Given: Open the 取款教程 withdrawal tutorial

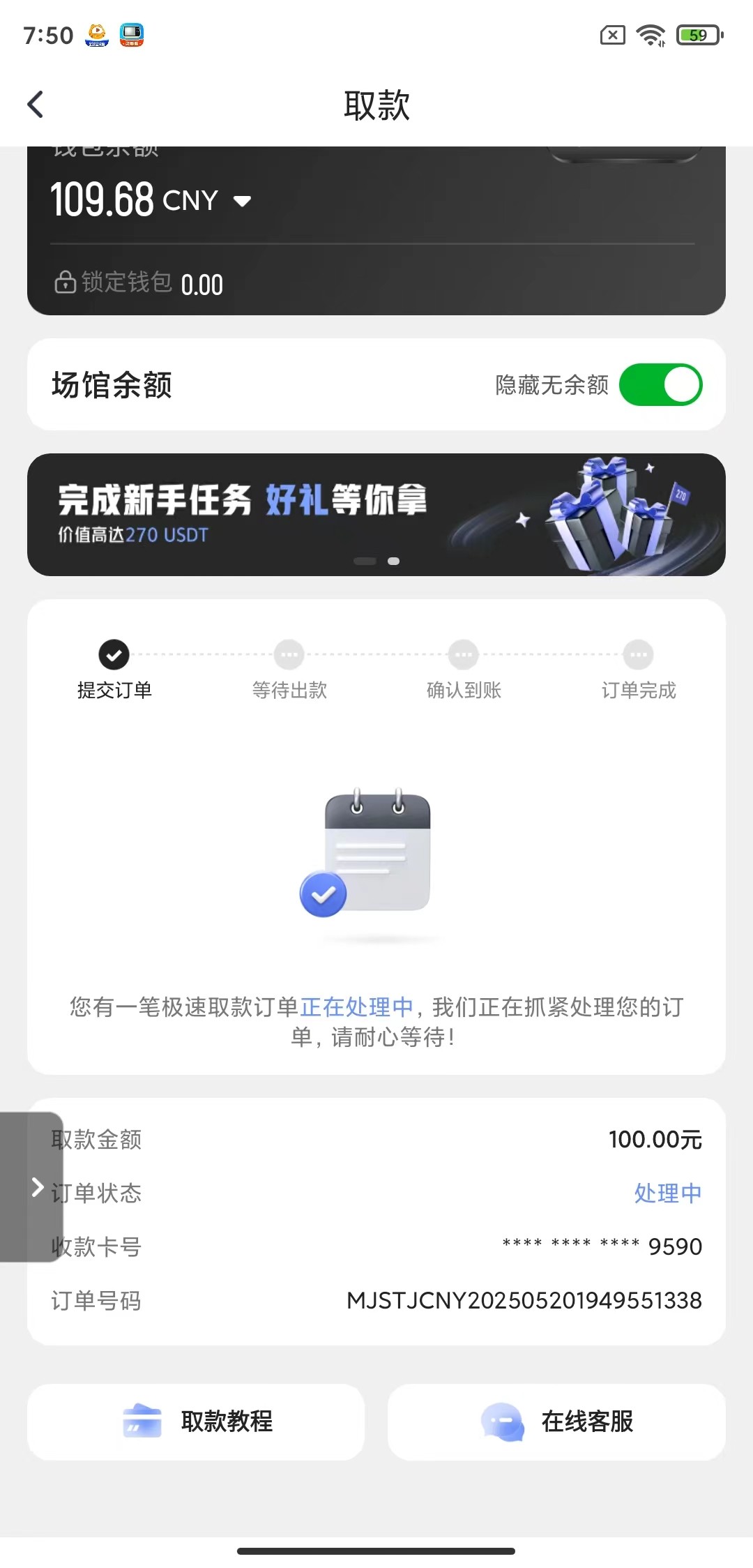Looking at the screenshot, I should click(x=196, y=1422).
